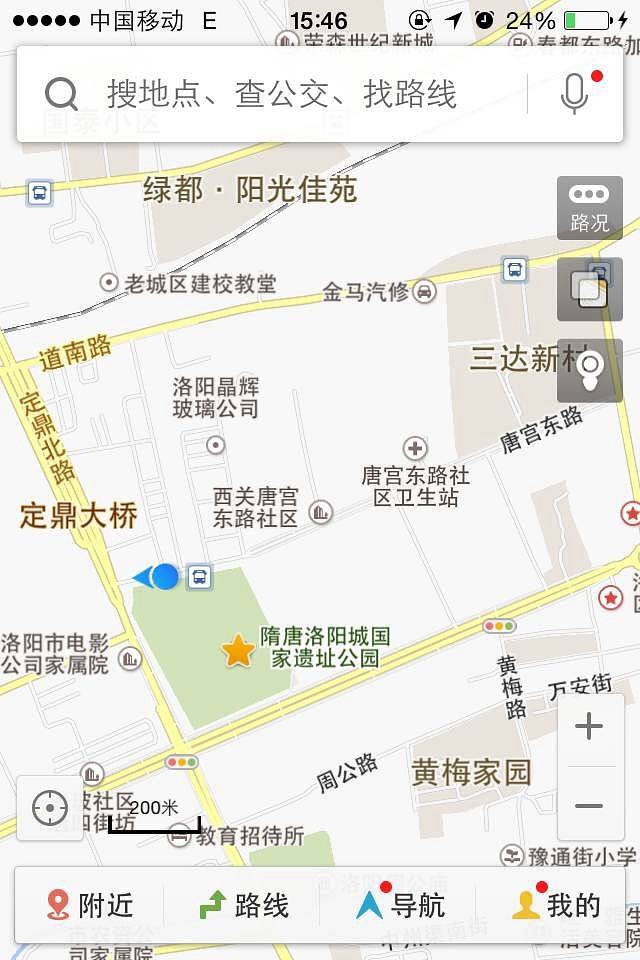
Task: Go to the 导航 navigation tab
Action: point(401,906)
